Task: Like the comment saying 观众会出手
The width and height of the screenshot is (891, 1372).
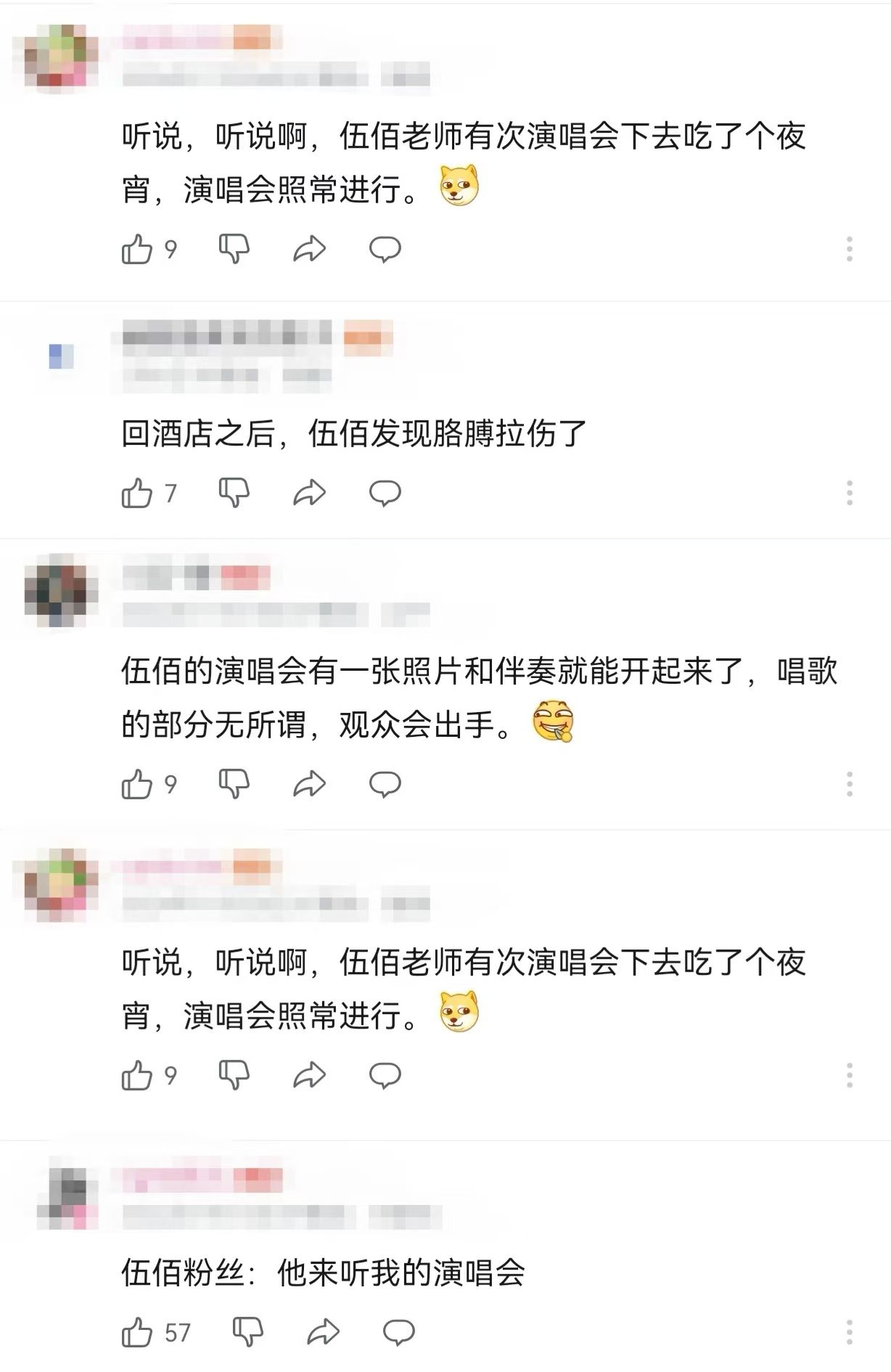Action: (137, 785)
